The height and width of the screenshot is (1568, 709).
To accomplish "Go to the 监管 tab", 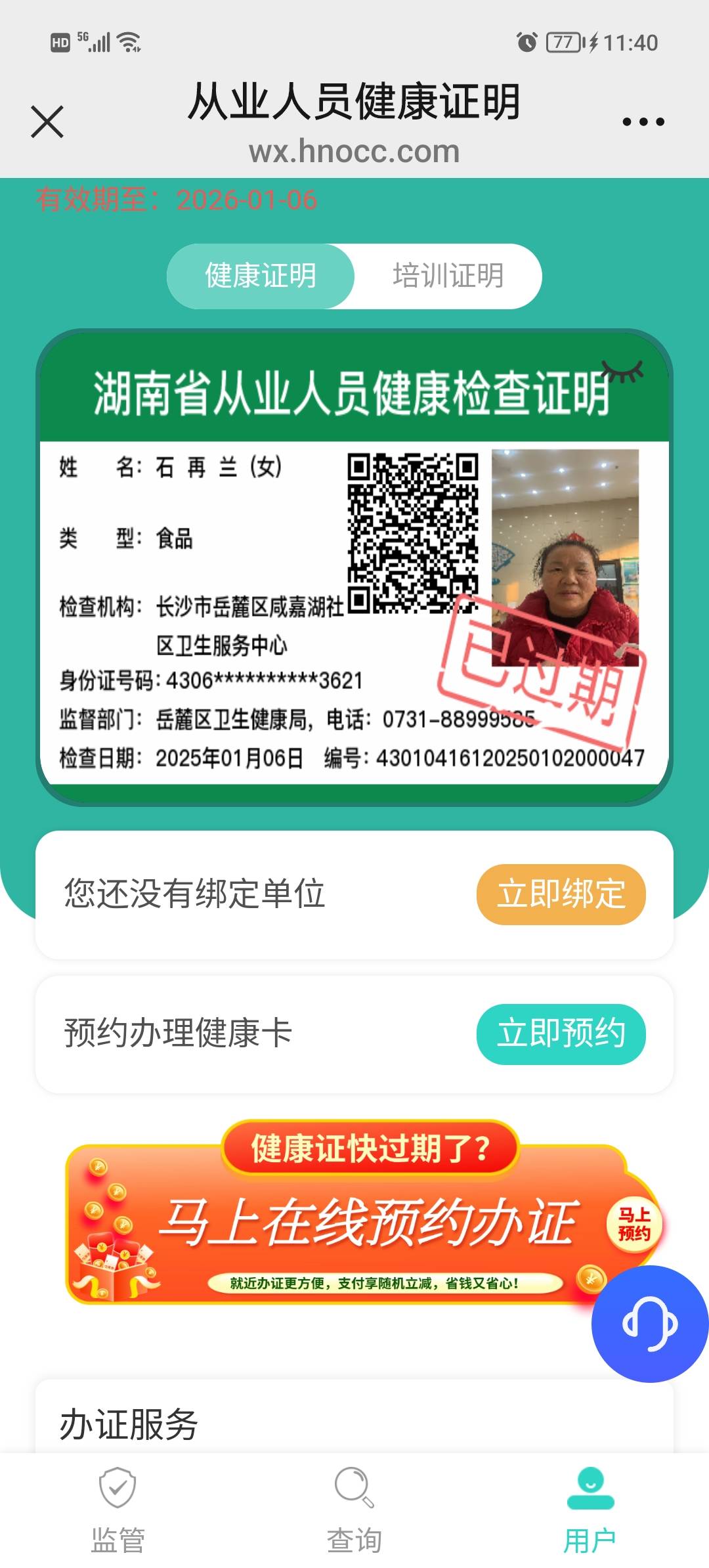I will point(118,1510).
